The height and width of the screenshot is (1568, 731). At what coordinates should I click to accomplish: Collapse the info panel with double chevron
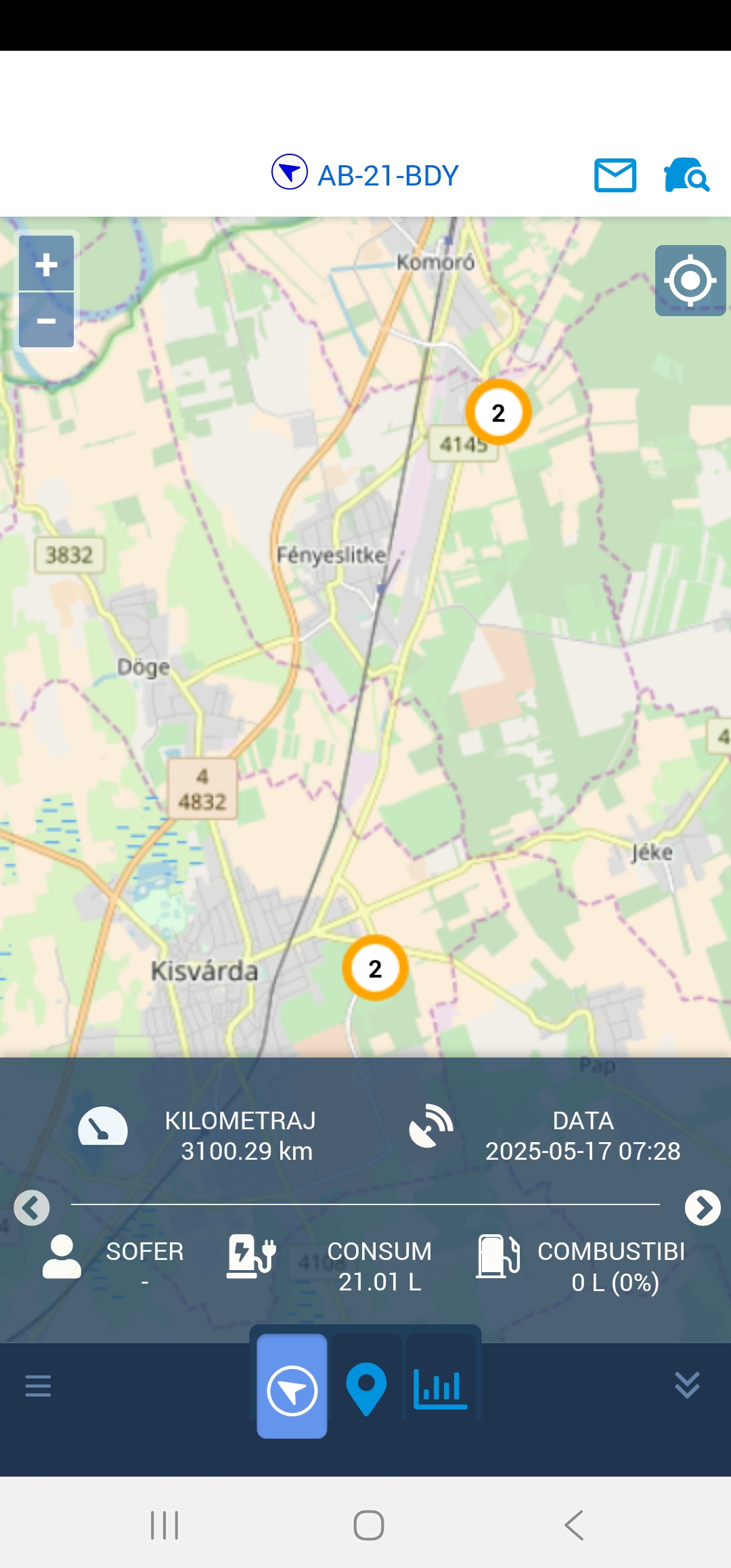[687, 1385]
